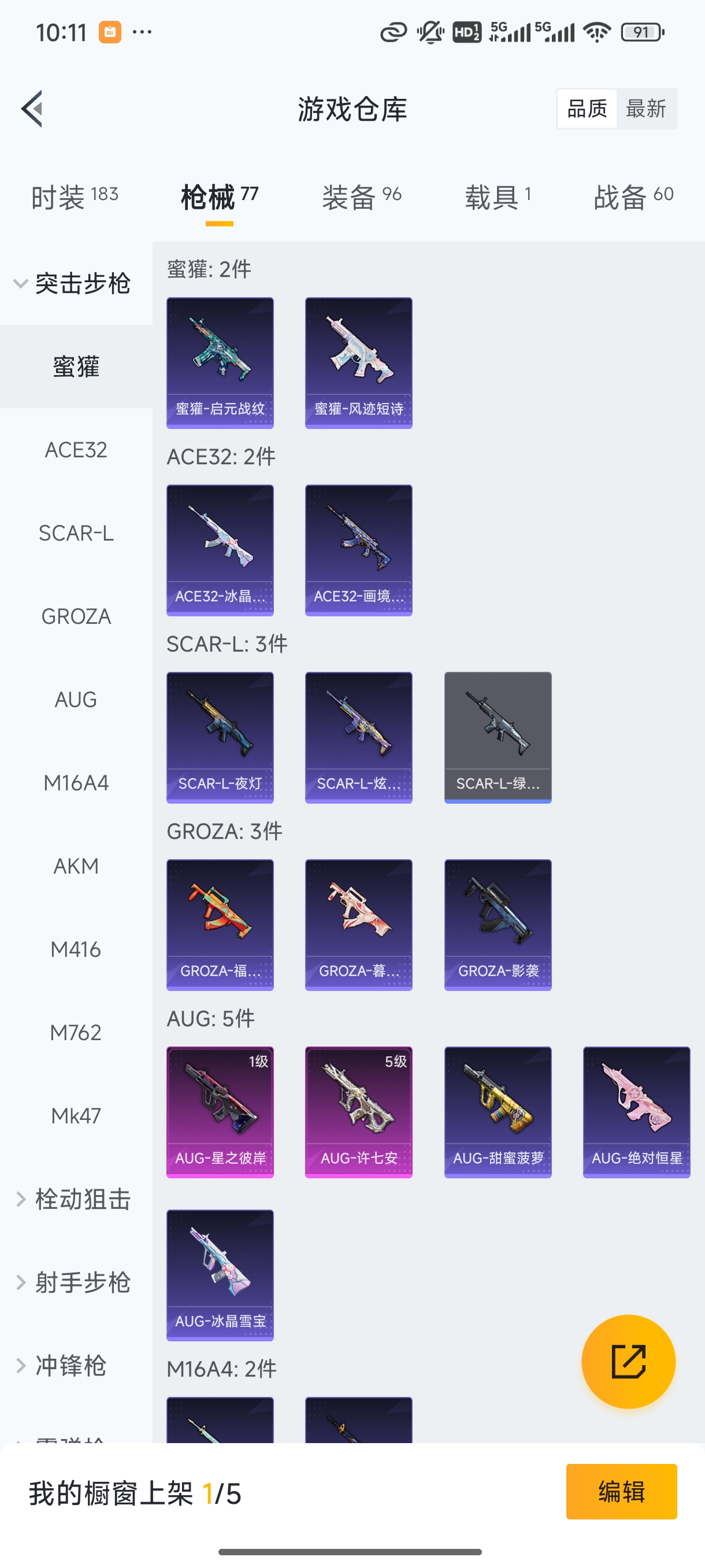This screenshot has width=705, height=1568.
Task: Switch to the 时装 tab
Action: (74, 197)
